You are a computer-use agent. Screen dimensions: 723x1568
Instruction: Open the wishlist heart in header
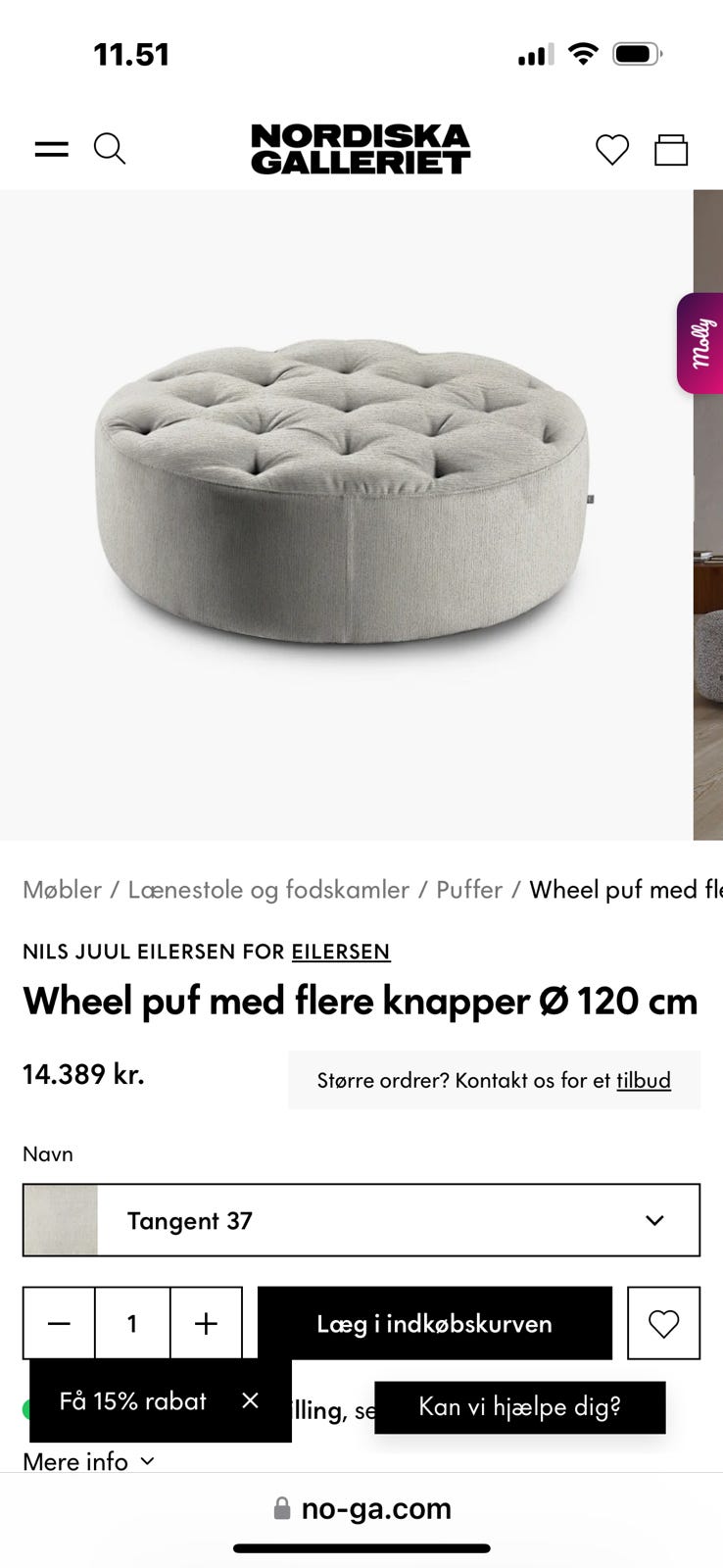pos(612,150)
